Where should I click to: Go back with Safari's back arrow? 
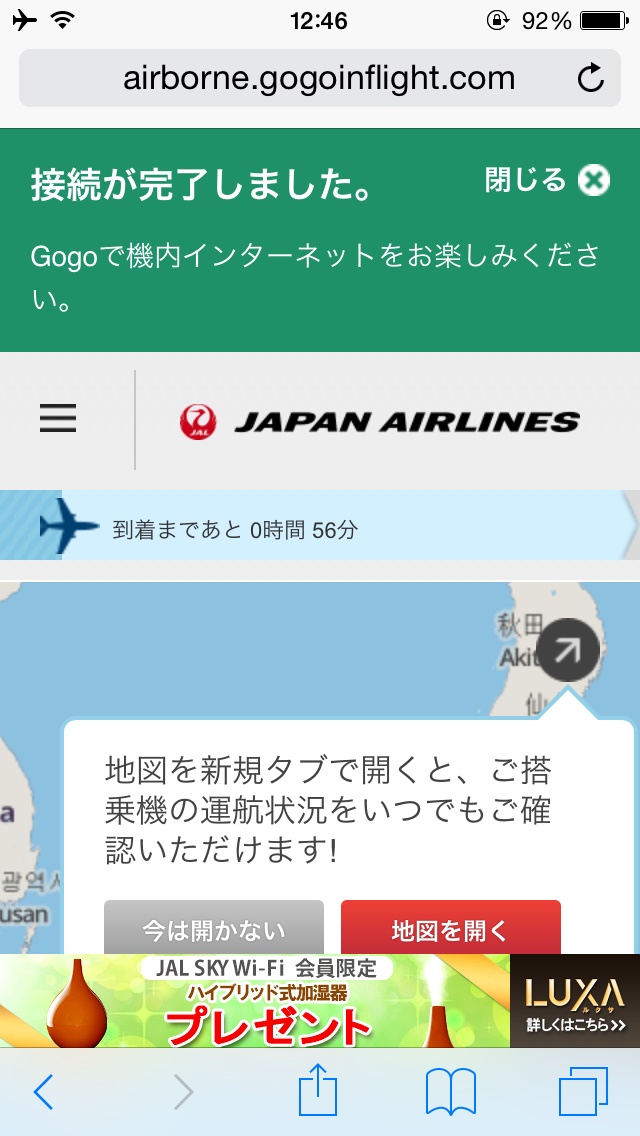point(43,1092)
